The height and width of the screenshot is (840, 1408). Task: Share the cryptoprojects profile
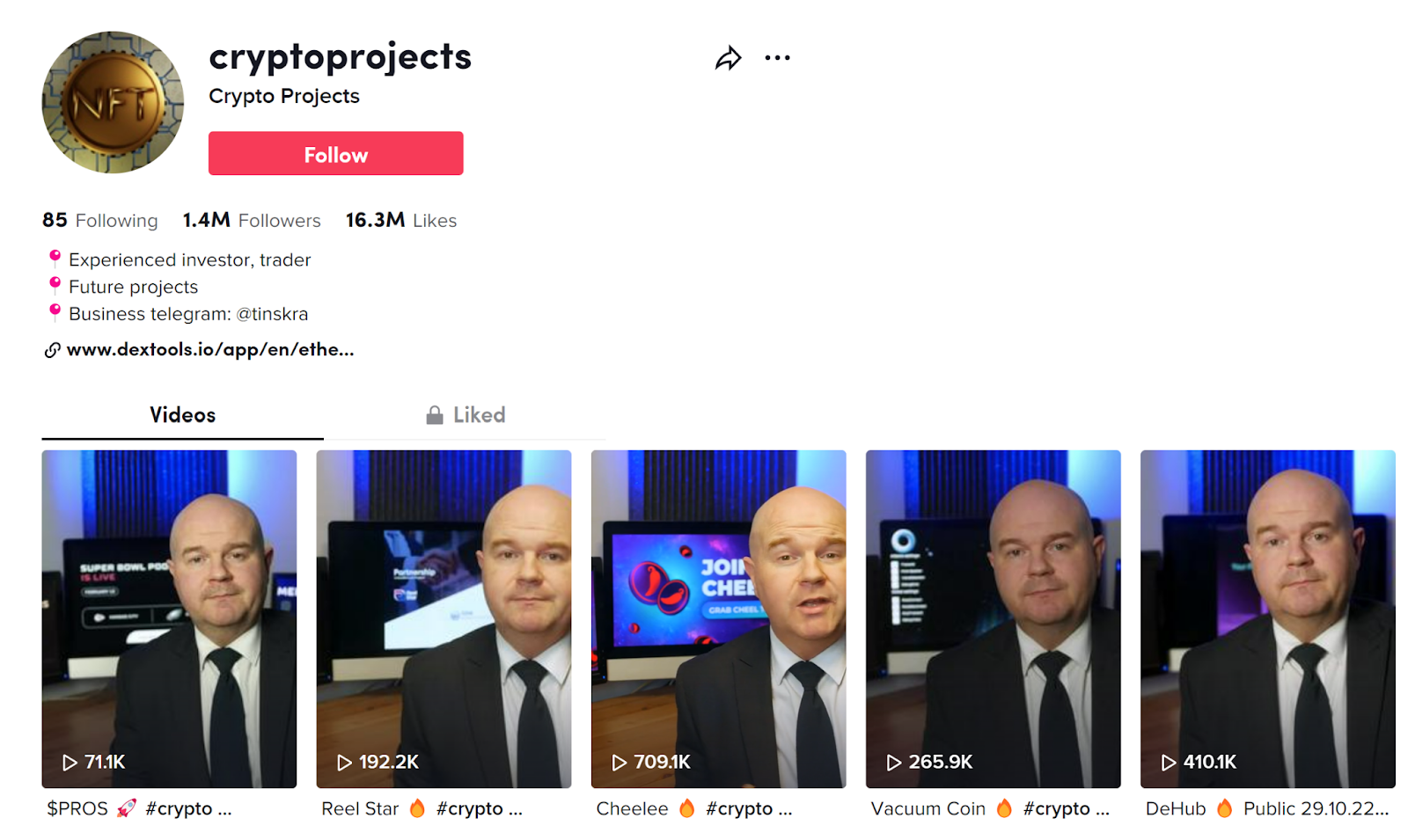click(728, 58)
